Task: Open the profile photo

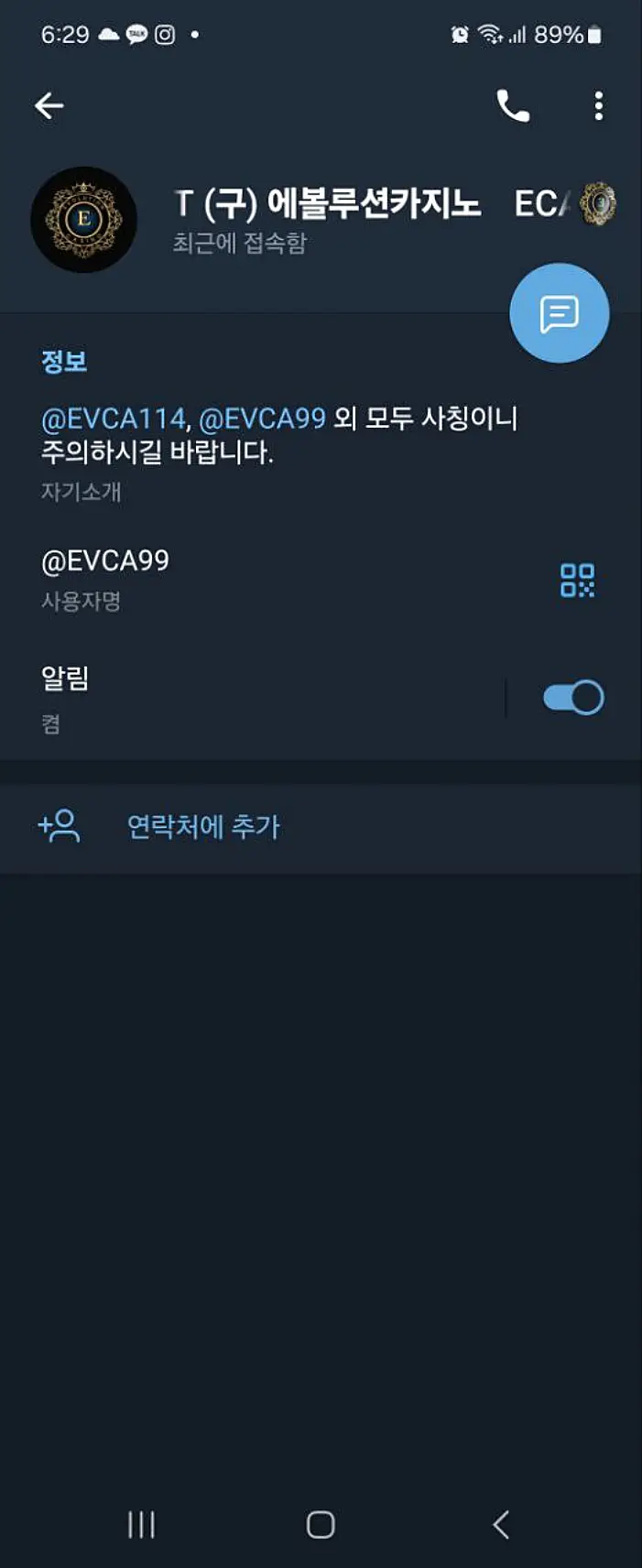Action: (x=83, y=219)
